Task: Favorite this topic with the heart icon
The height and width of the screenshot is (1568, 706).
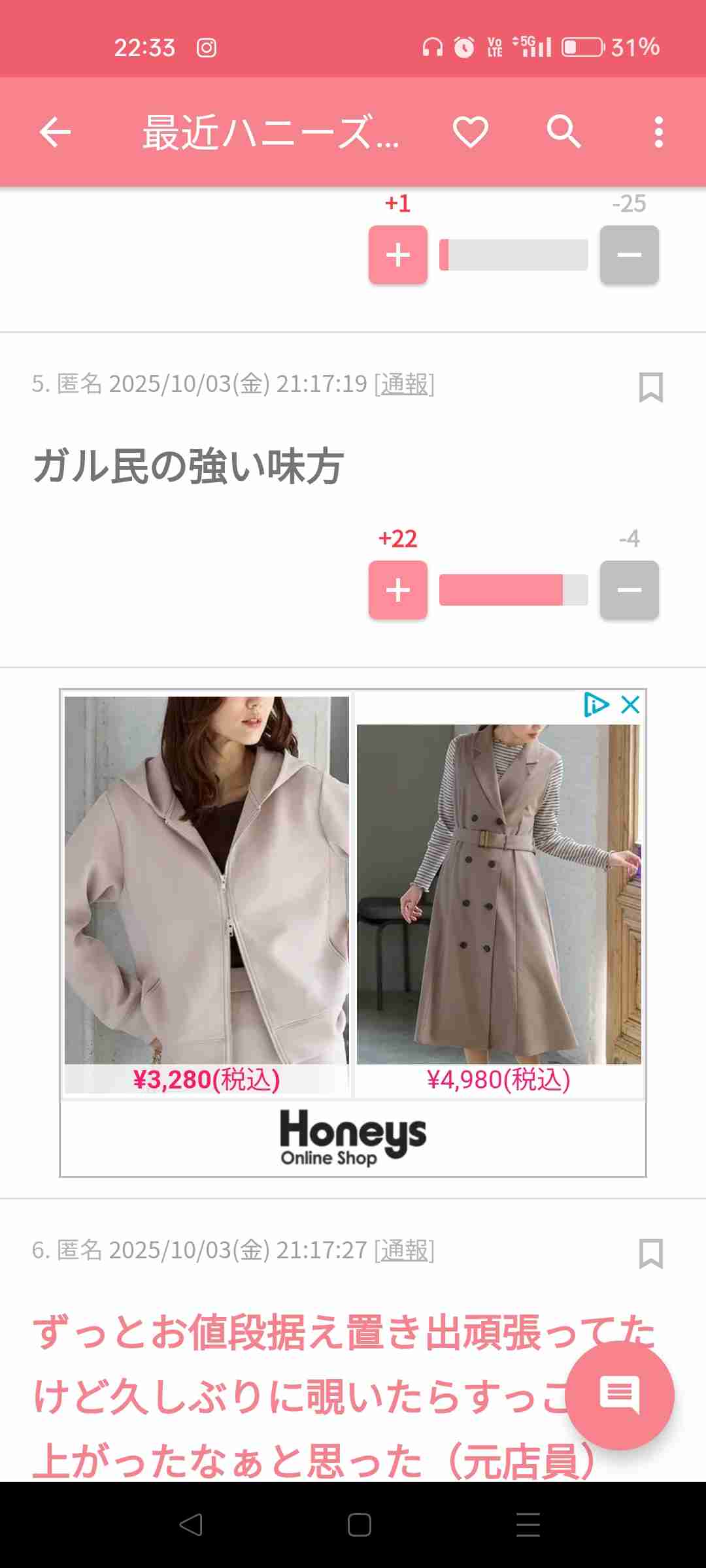Action: coord(471,132)
